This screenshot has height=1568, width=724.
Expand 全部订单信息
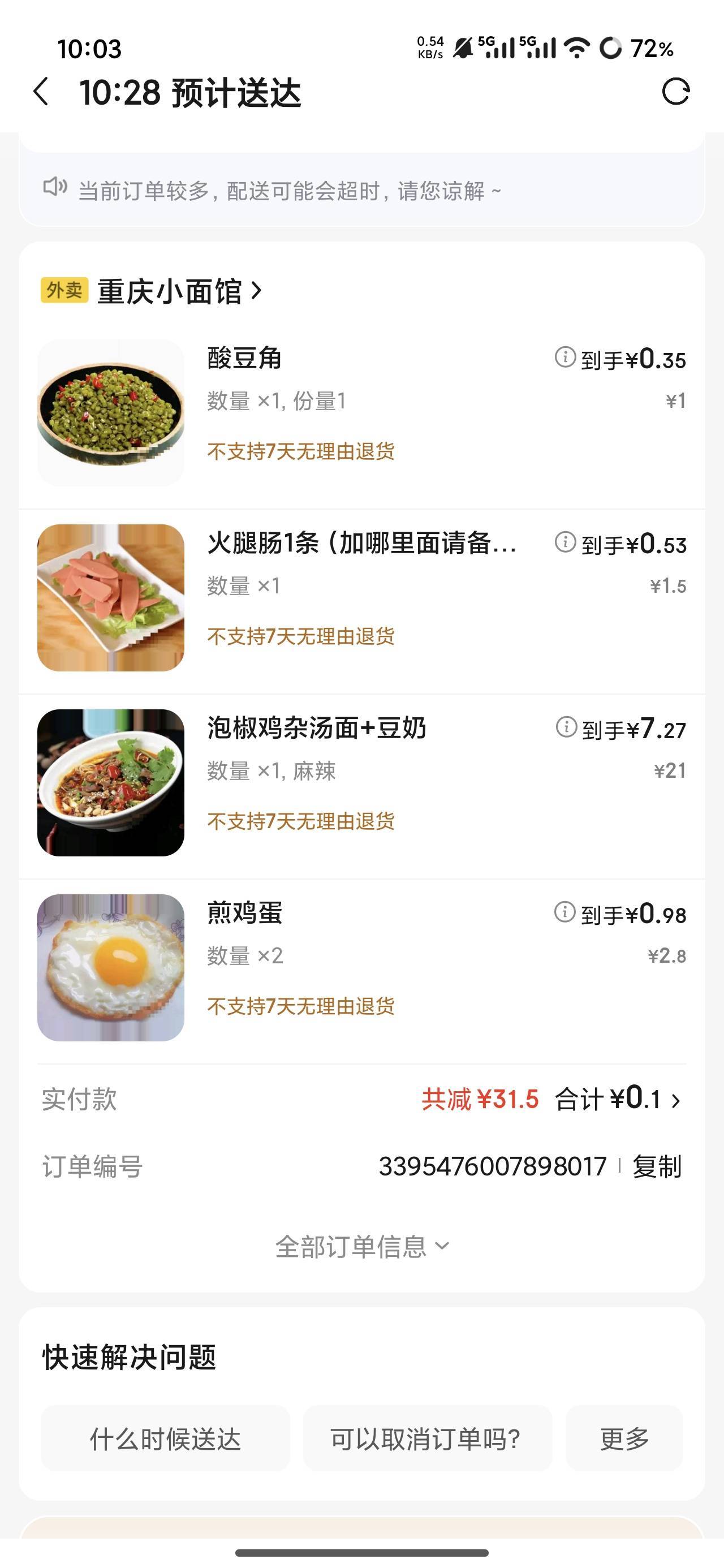(361, 1247)
